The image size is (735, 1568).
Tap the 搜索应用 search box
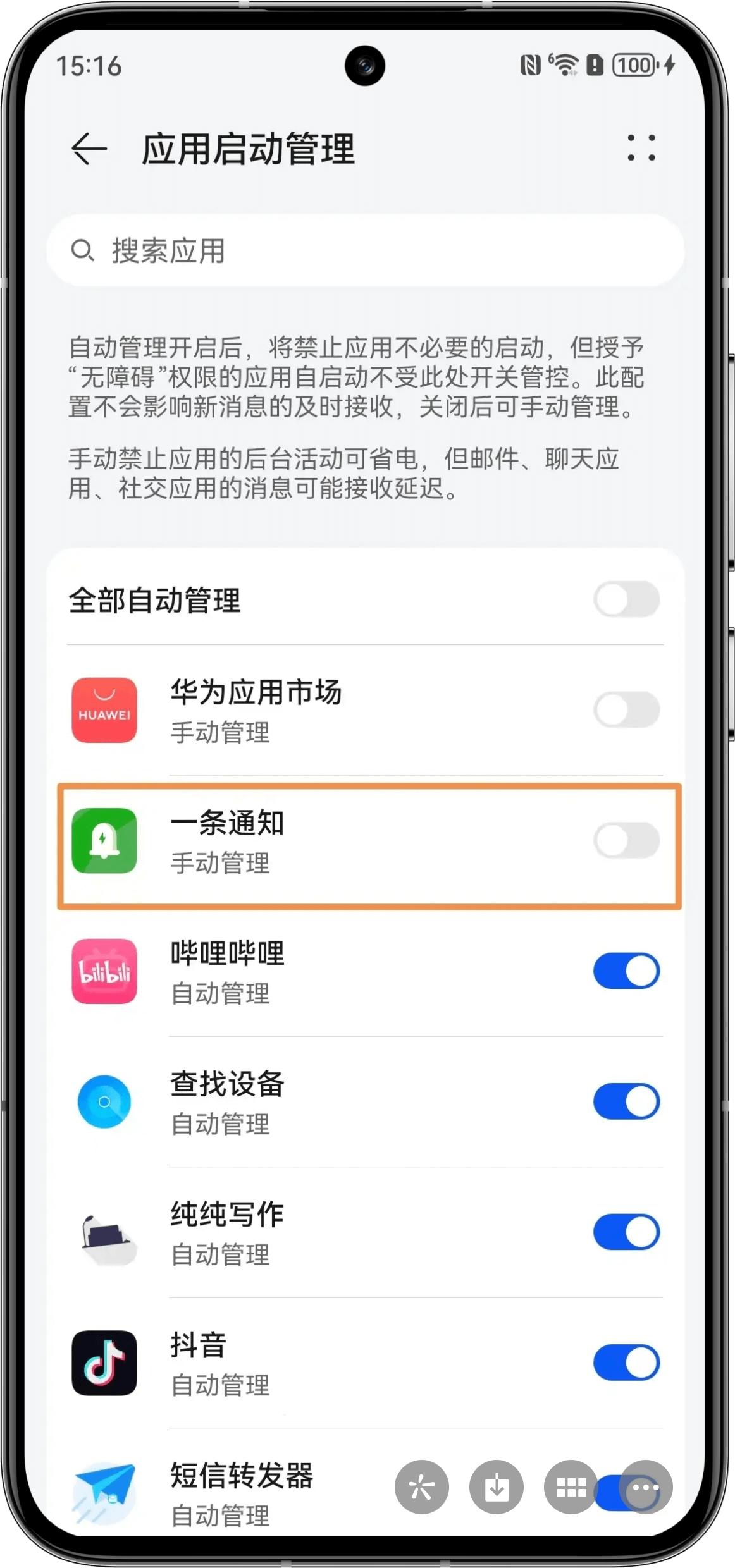[x=366, y=250]
